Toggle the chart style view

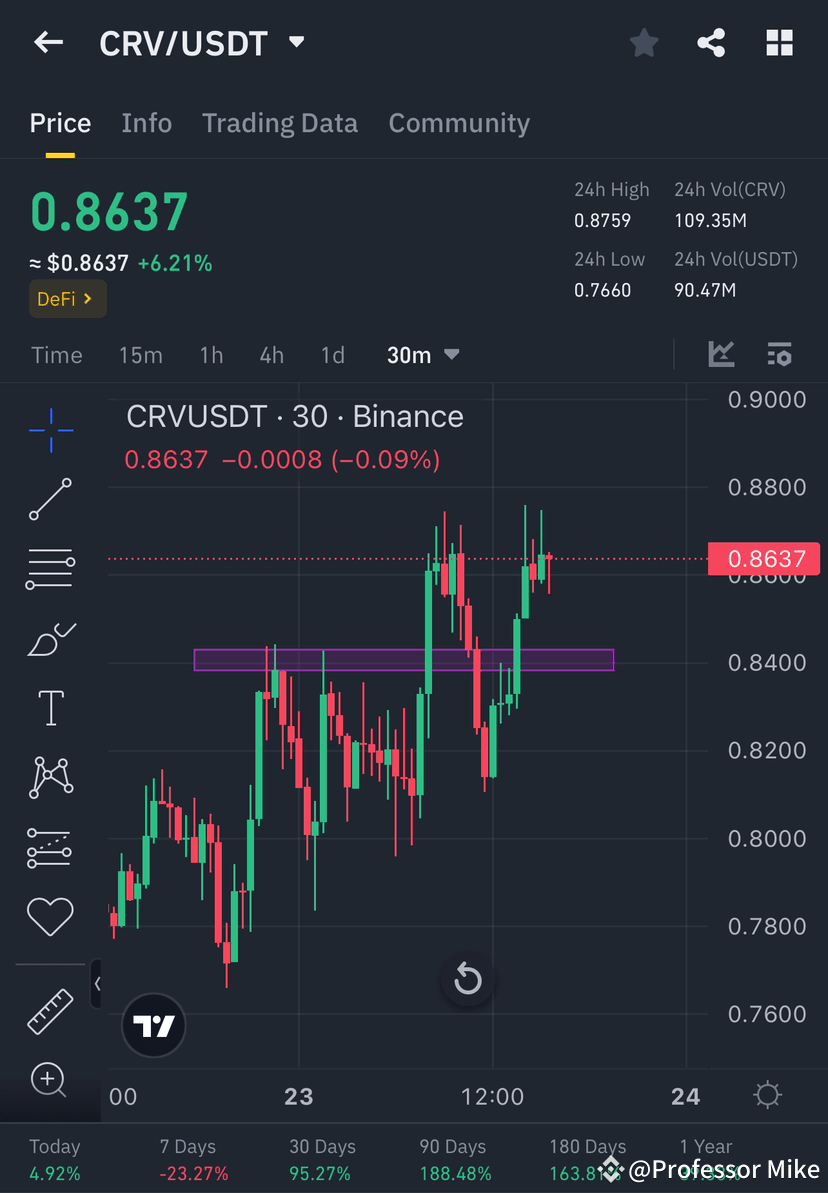click(722, 354)
